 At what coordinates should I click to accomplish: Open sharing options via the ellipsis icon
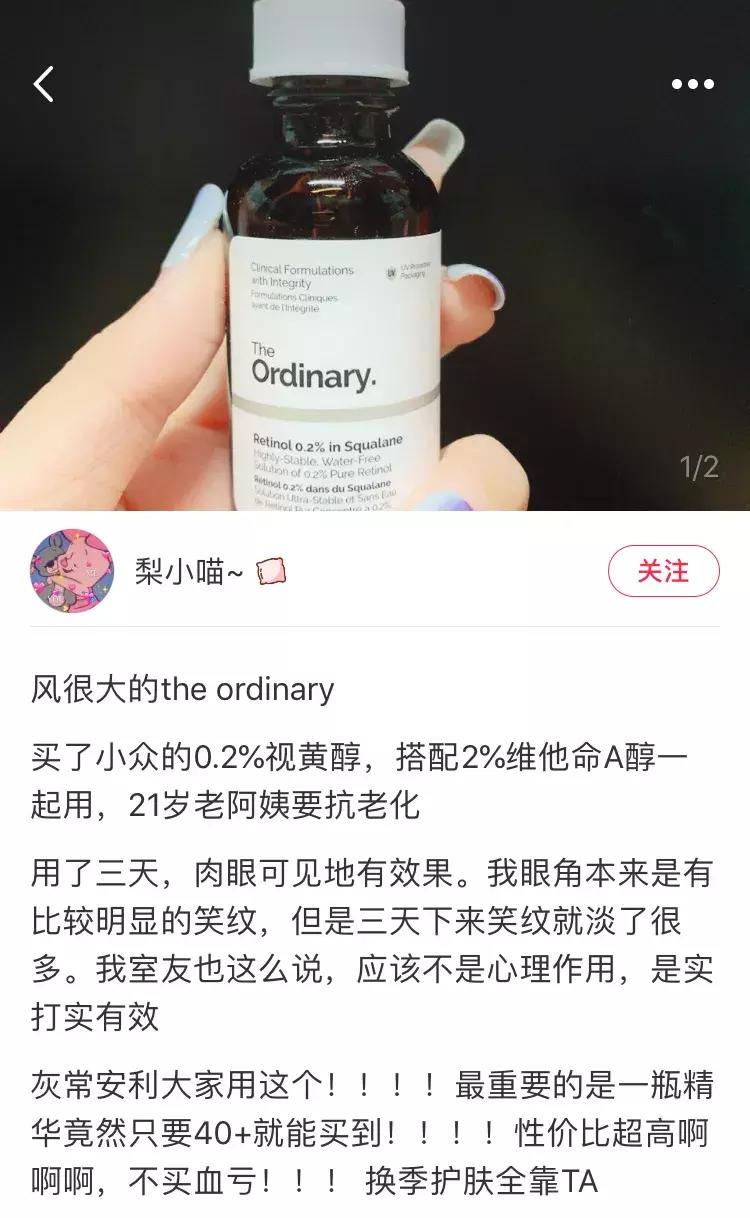click(692, 84)
